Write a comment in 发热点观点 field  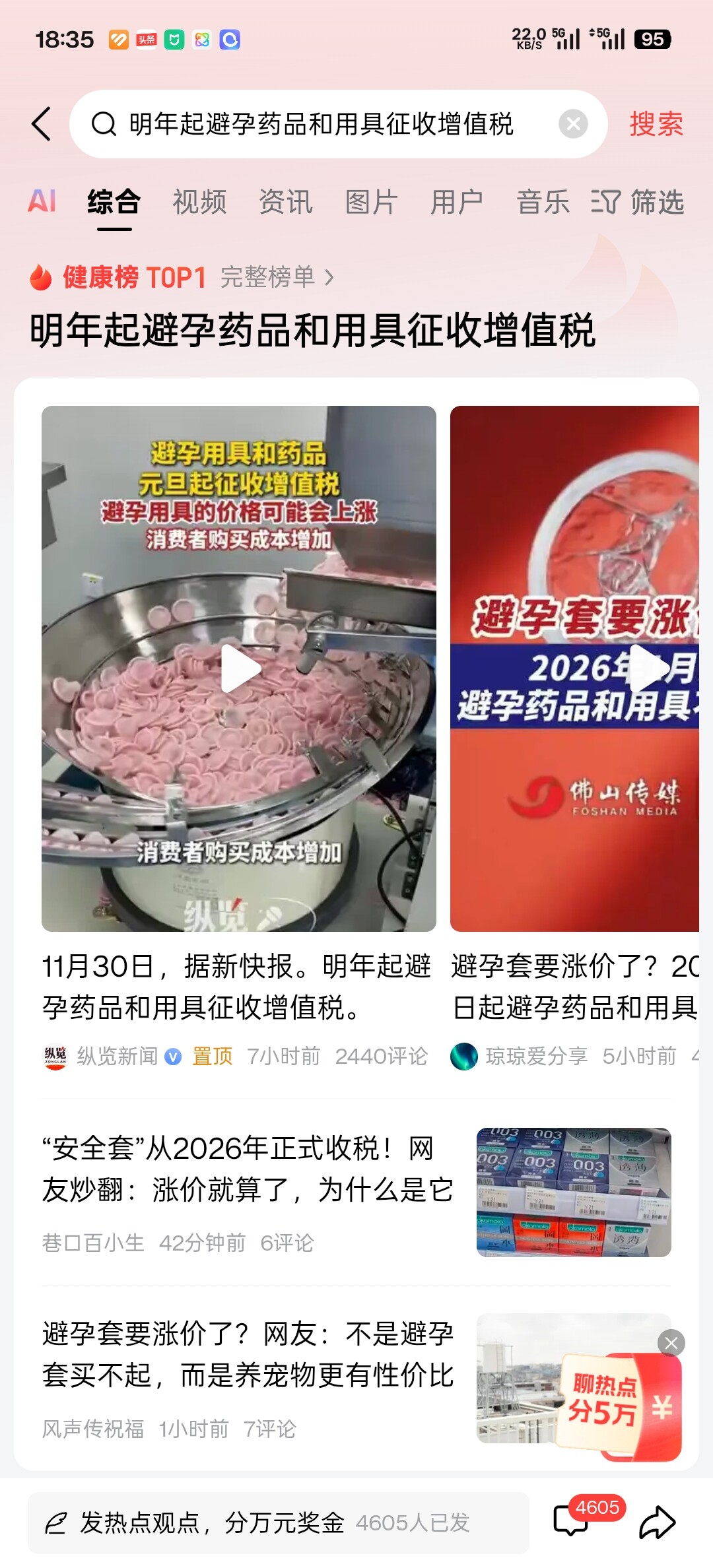pos(278,1523)
